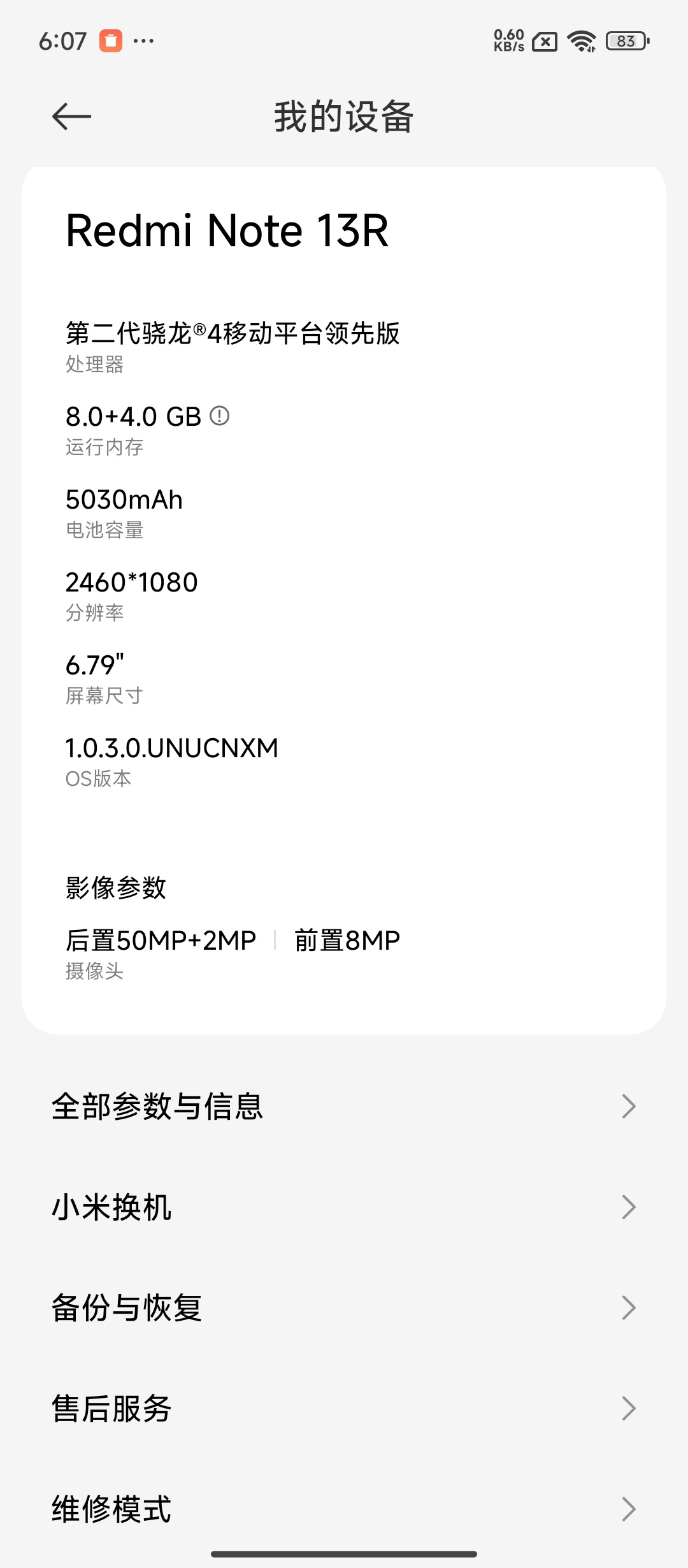Tap the info icon beside 8.0+4.0 GB
This screenshot has width=688, height=1568.
tap(220, 416)
